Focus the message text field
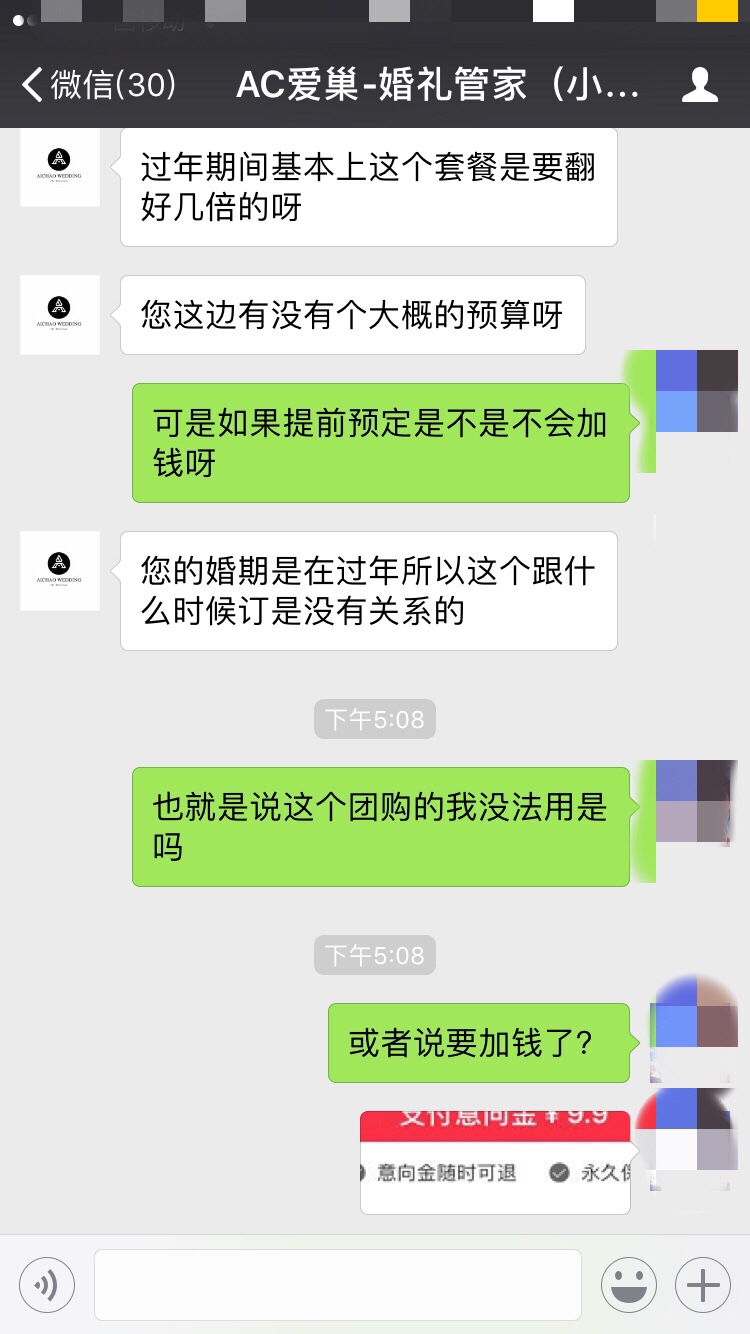The height and width of the screenshot is (1334, 750). [338, 1285]
